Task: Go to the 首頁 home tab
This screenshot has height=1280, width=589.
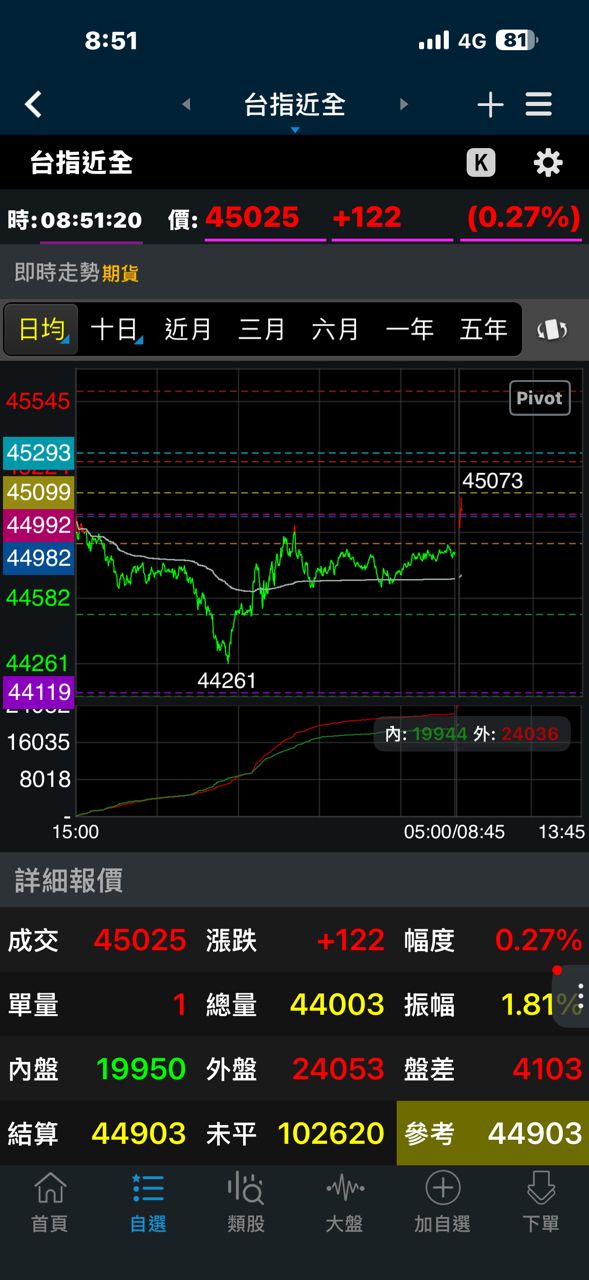Action: pos(49,1203)
